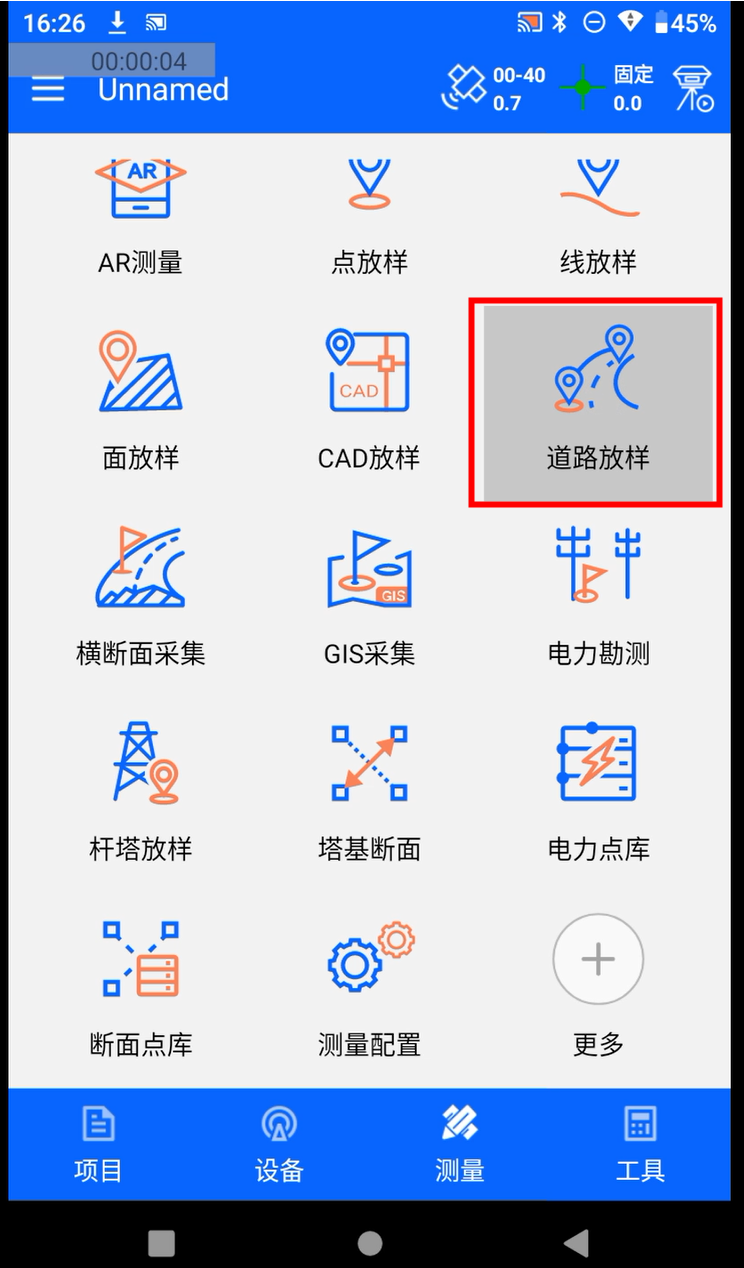Open 断面点库 section point library
Viewport: 744px width, 1268px height.
[x=140, y=987]
